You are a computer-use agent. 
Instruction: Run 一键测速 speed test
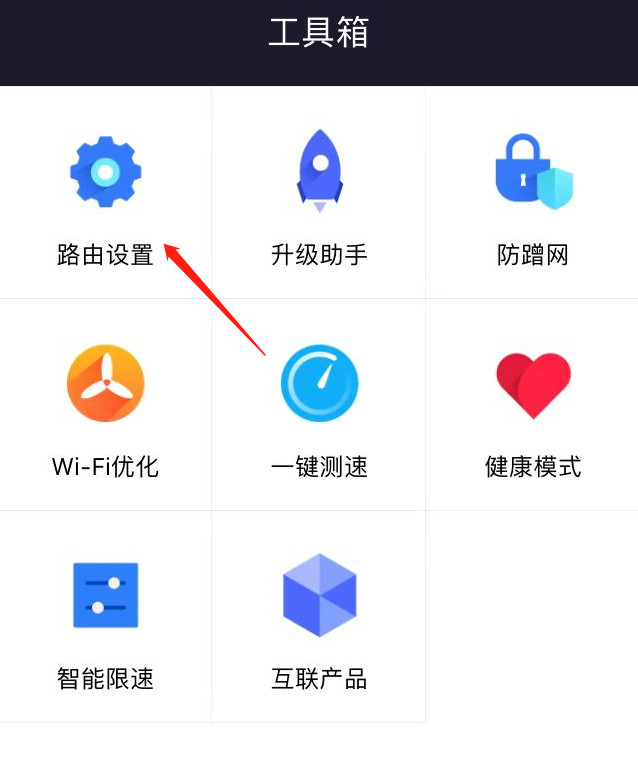coord(319,404)
